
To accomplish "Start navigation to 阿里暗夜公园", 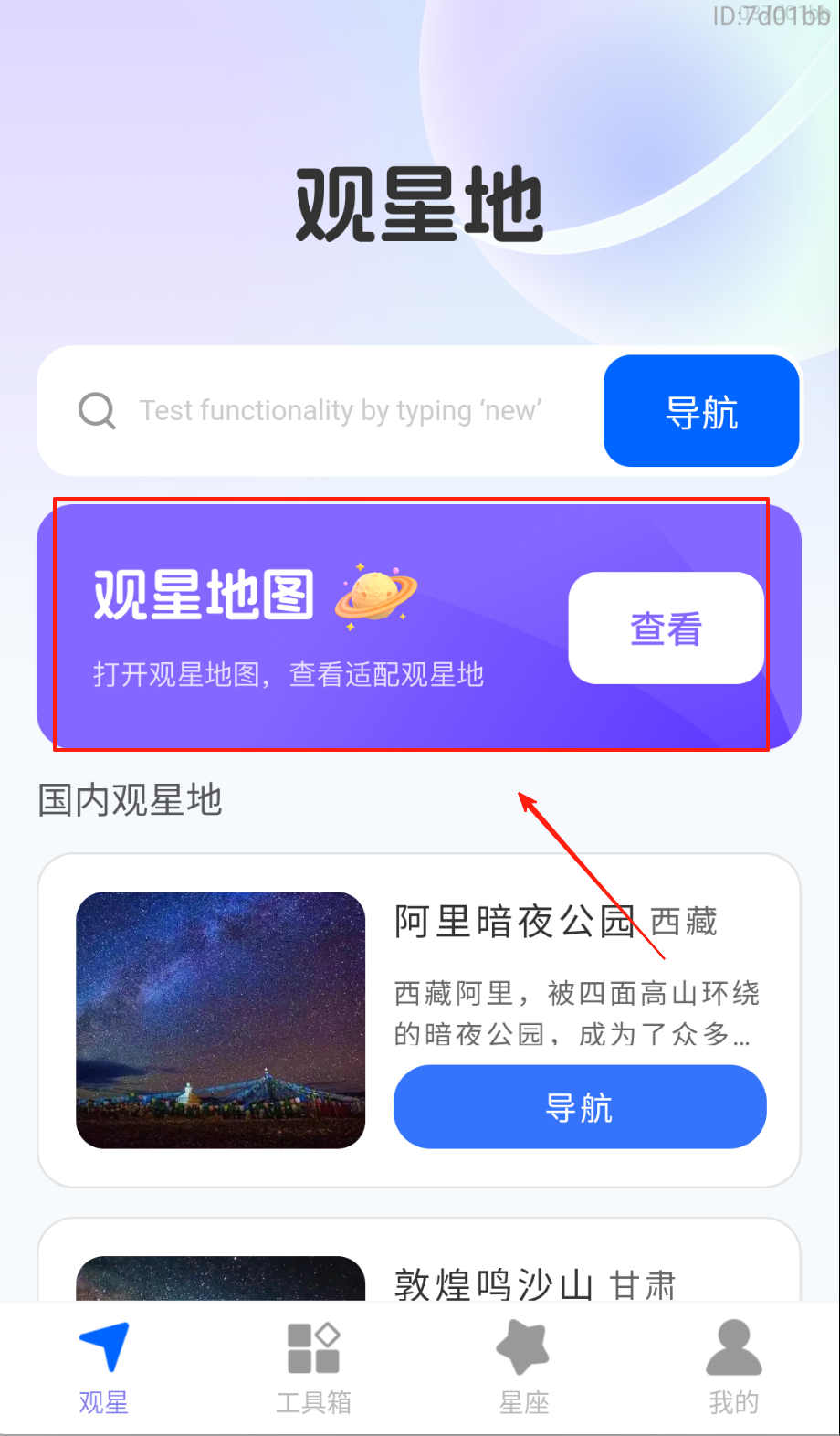I will pyautogui.click(x=580, y=1107).
